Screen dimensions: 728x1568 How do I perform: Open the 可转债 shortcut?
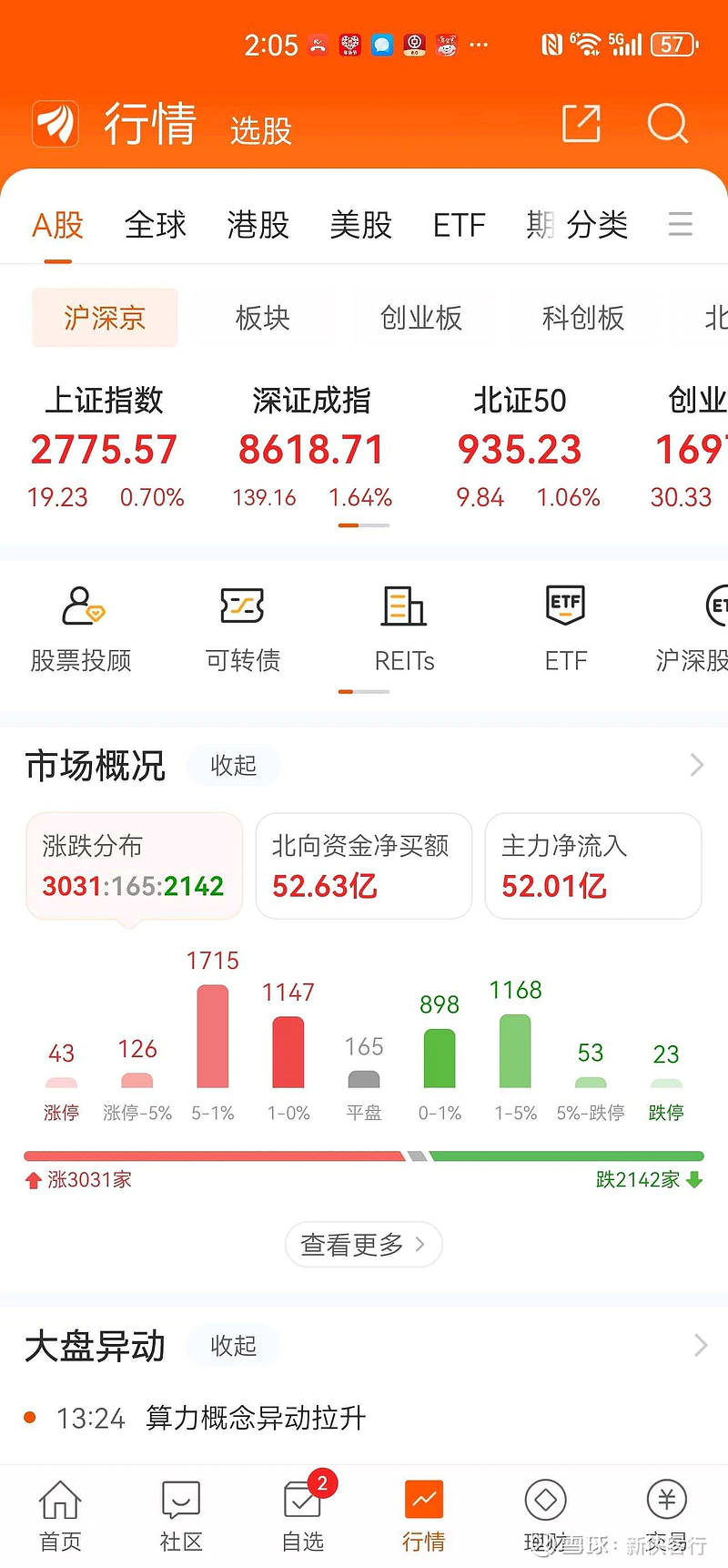(x=243, y=629)
